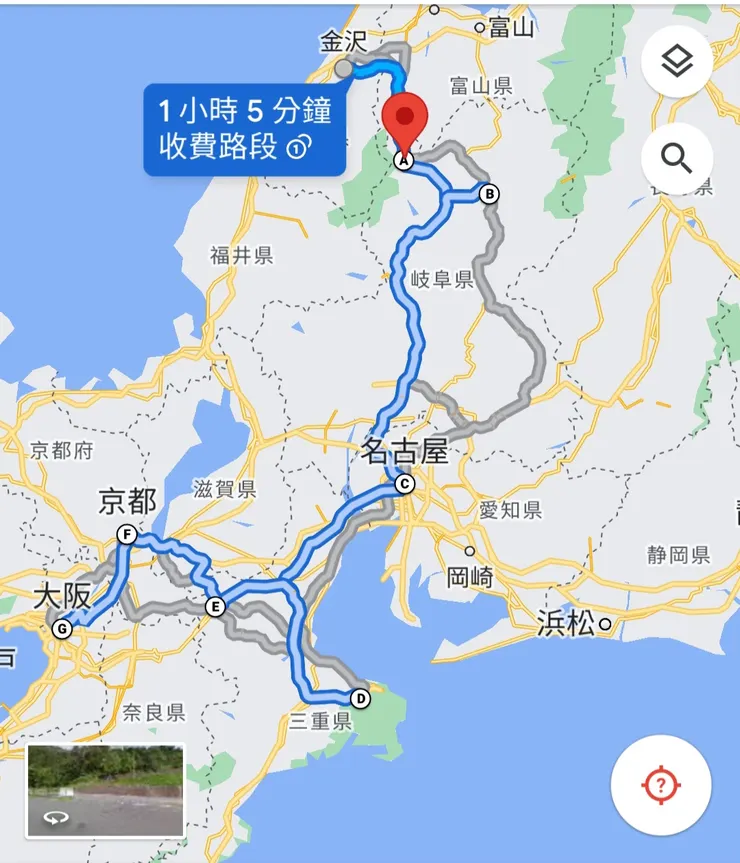Select waypoint marker F near 京都
The image size is (740, 863).
[126, 536]
